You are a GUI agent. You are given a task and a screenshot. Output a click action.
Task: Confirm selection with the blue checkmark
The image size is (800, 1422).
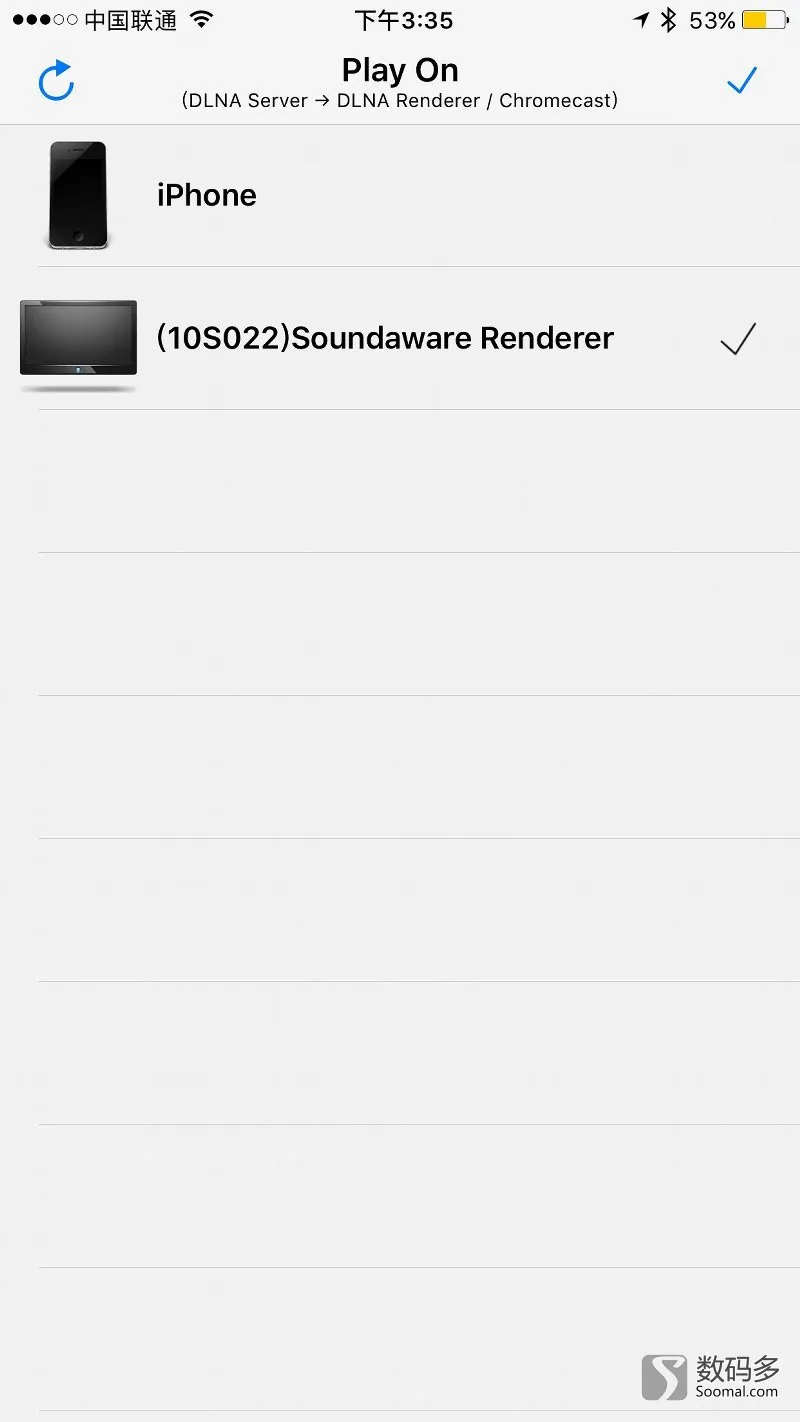click(x=742, y=80)
